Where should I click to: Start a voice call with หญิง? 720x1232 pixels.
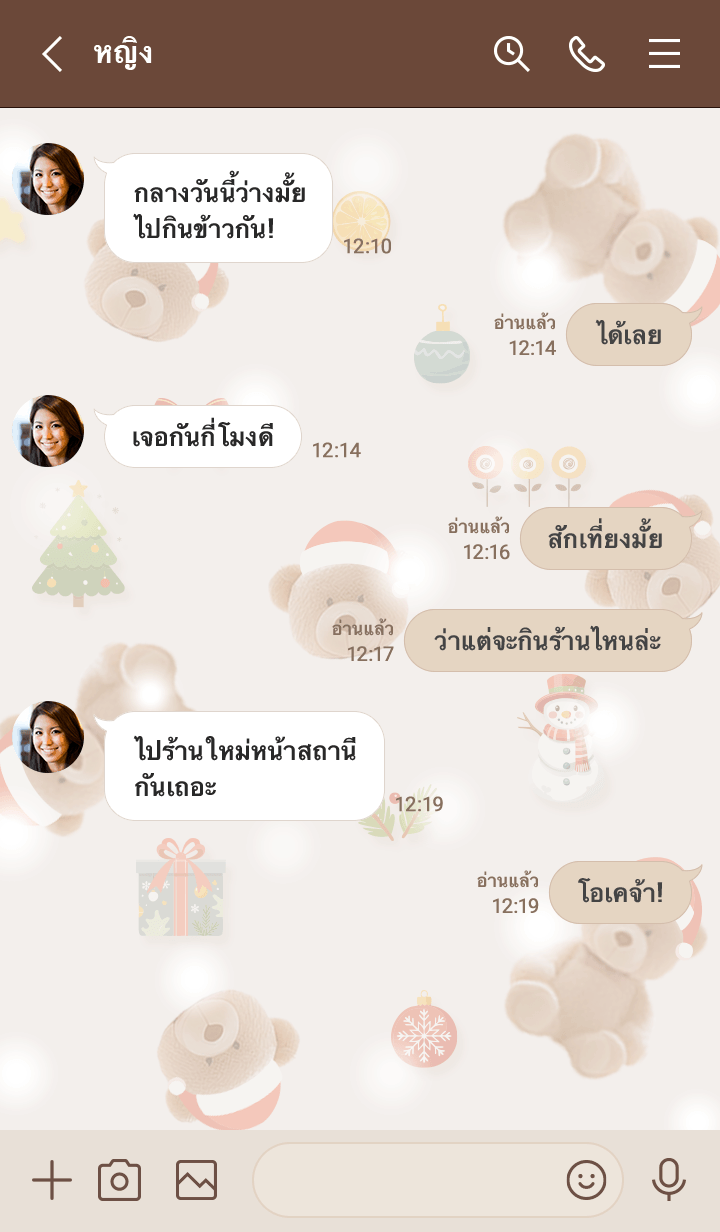coord(587,54)
